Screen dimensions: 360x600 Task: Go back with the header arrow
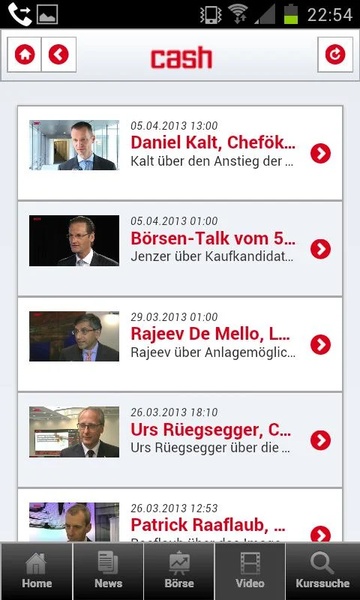coord(59,55)
